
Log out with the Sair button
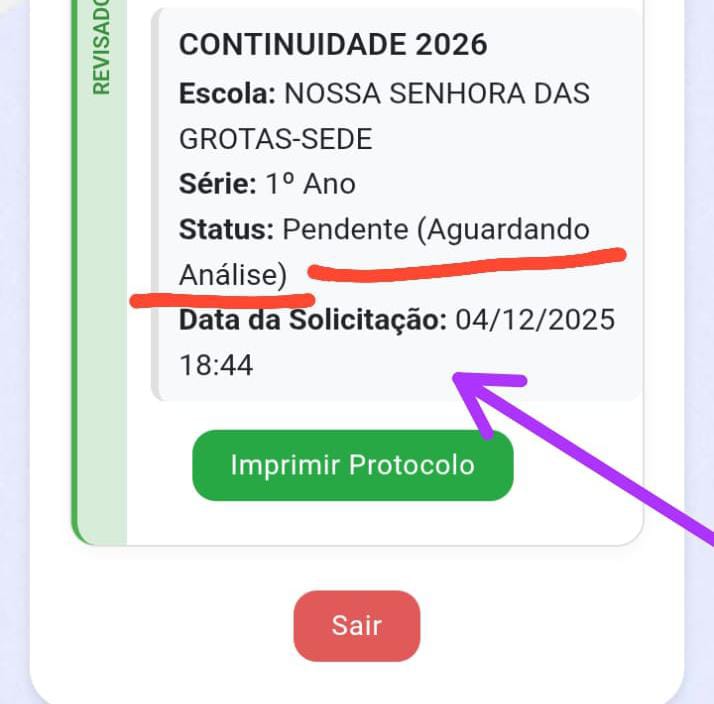coord(356,626)
